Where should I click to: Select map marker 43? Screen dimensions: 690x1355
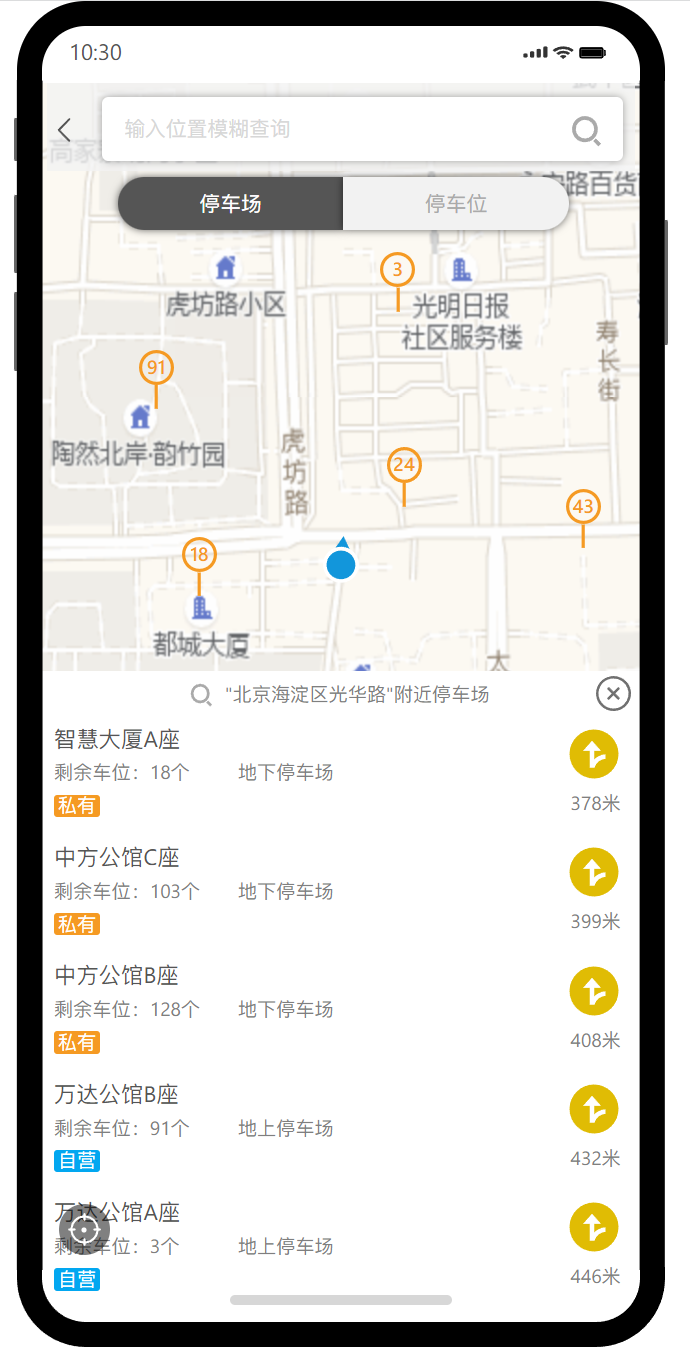tap(583, 507)
